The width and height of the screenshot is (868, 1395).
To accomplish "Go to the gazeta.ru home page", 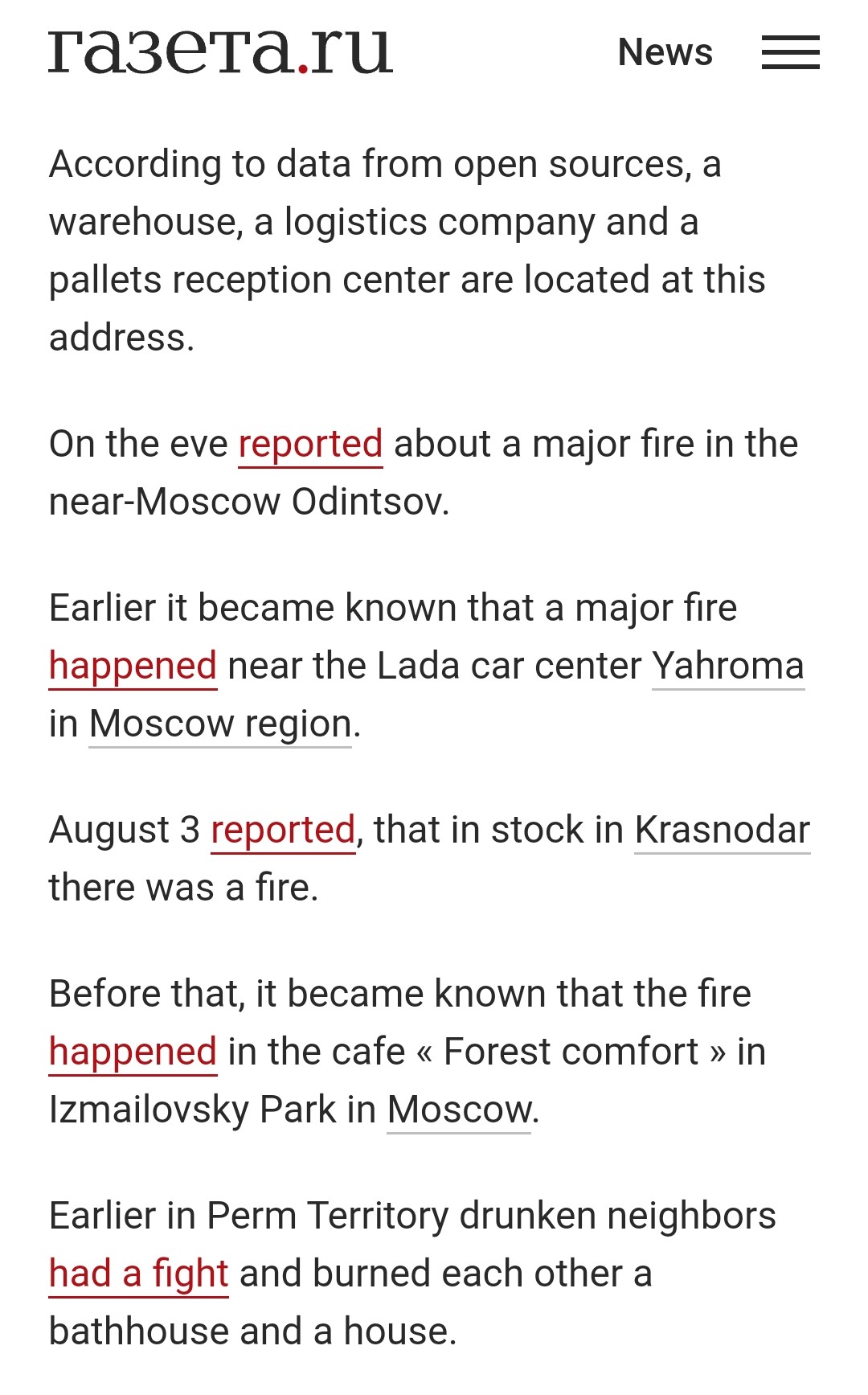I will (x=220, y=52).
